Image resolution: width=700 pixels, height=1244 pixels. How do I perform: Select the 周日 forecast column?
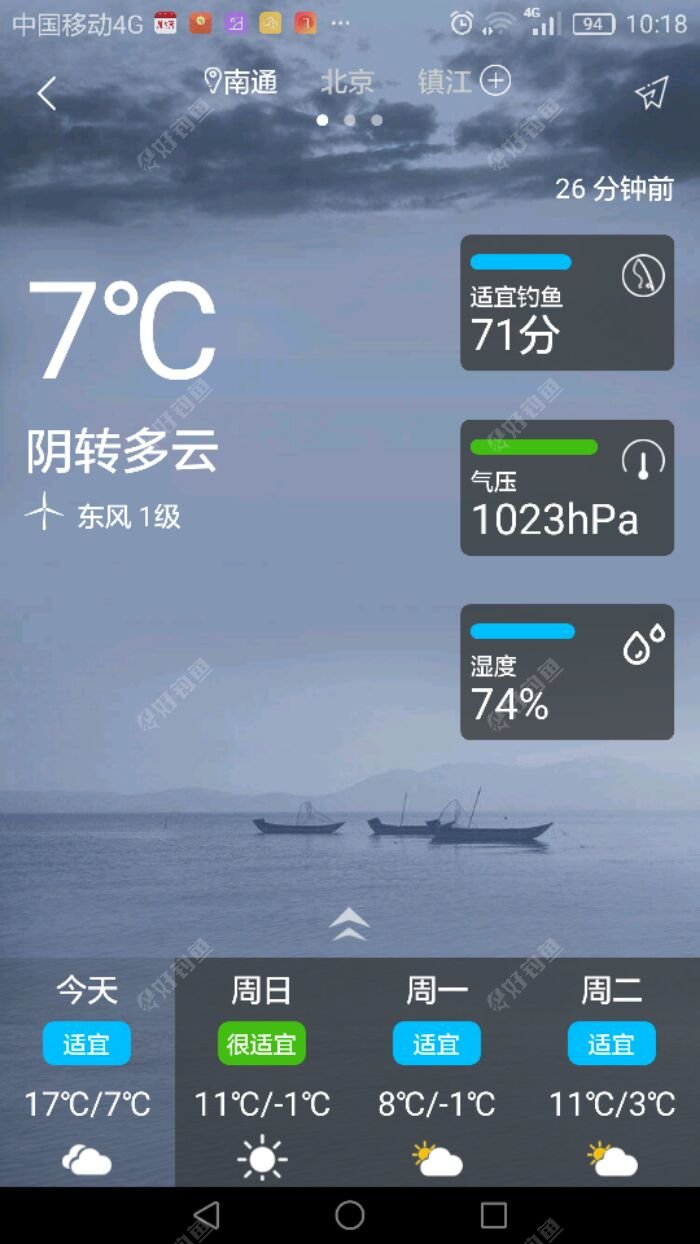(262, 1072)
